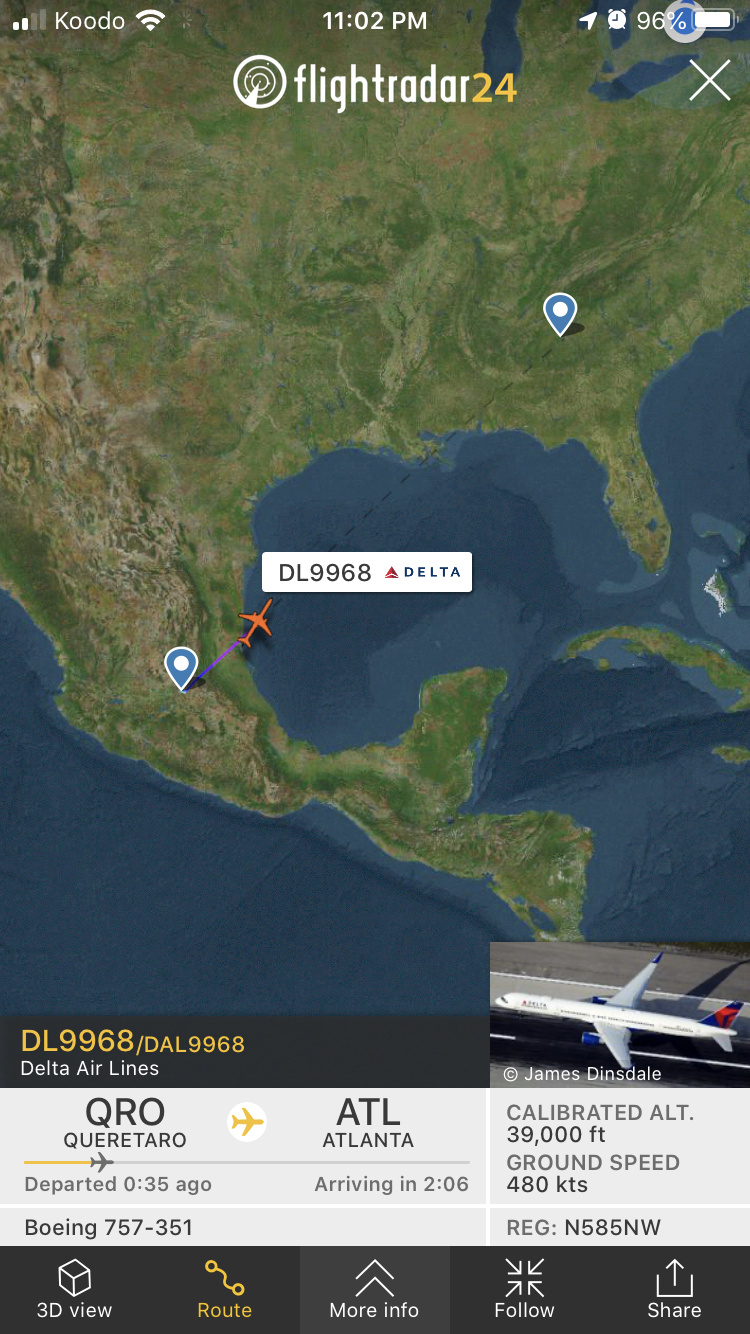Select the Queretaro origin airport pin

point(181,666)
